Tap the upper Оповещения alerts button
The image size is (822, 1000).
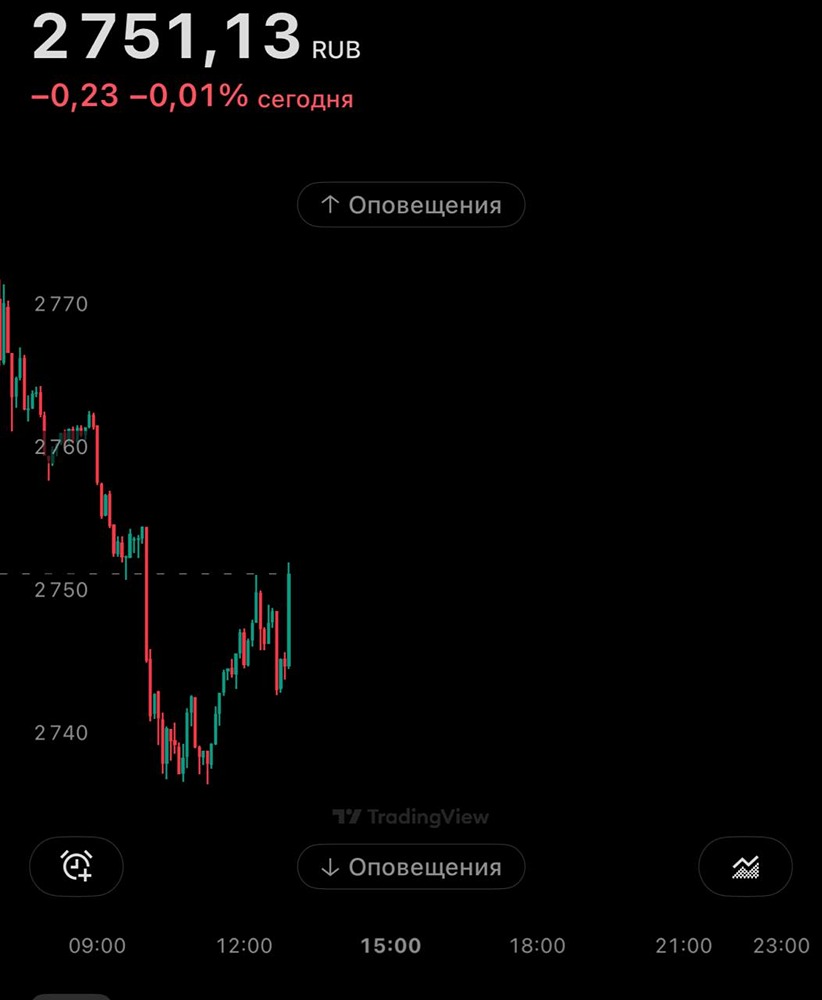point(410,205)
